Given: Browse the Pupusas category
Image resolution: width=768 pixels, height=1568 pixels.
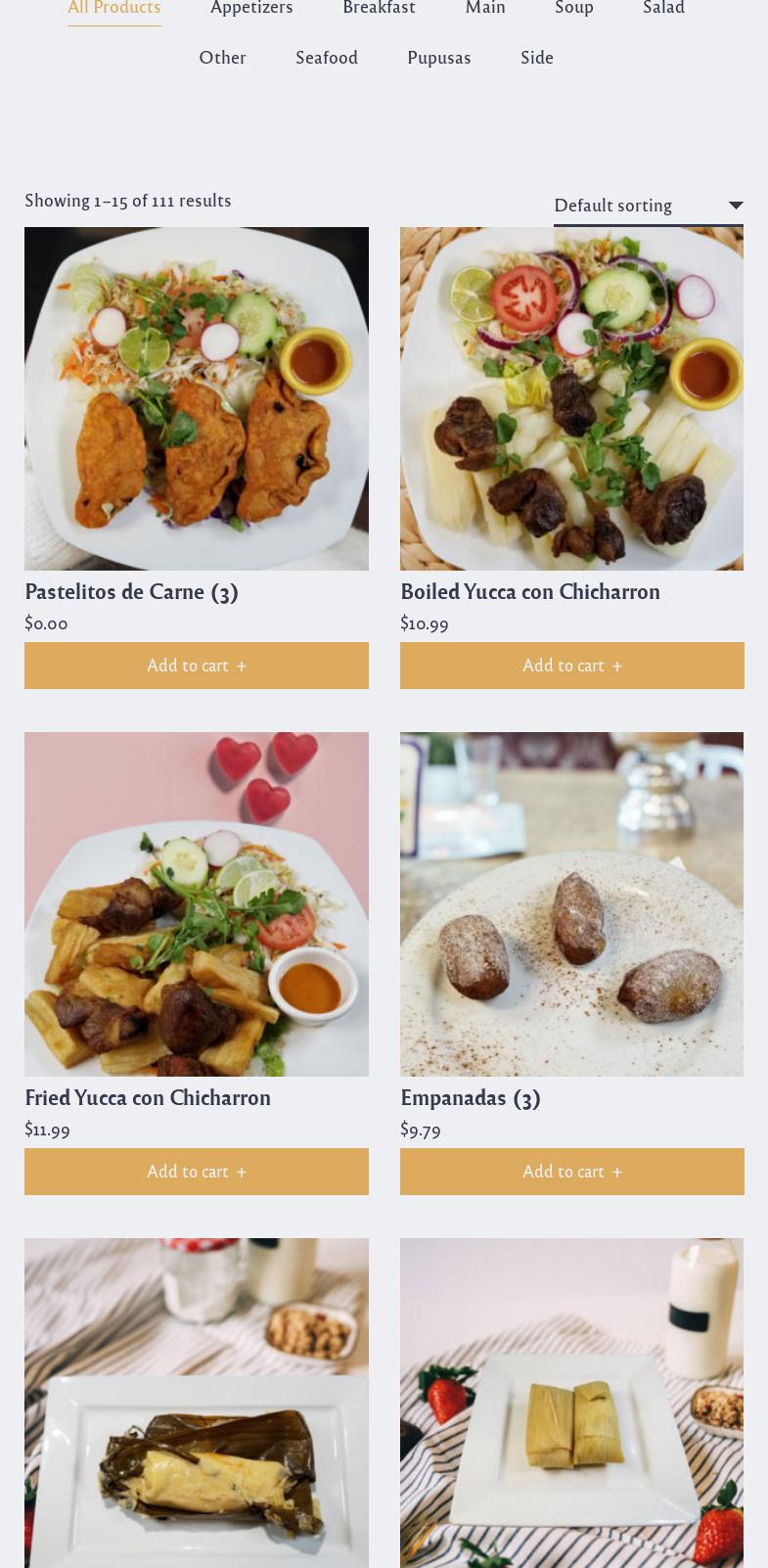Looking at the screenshot, I should click(x=439, y=58).
